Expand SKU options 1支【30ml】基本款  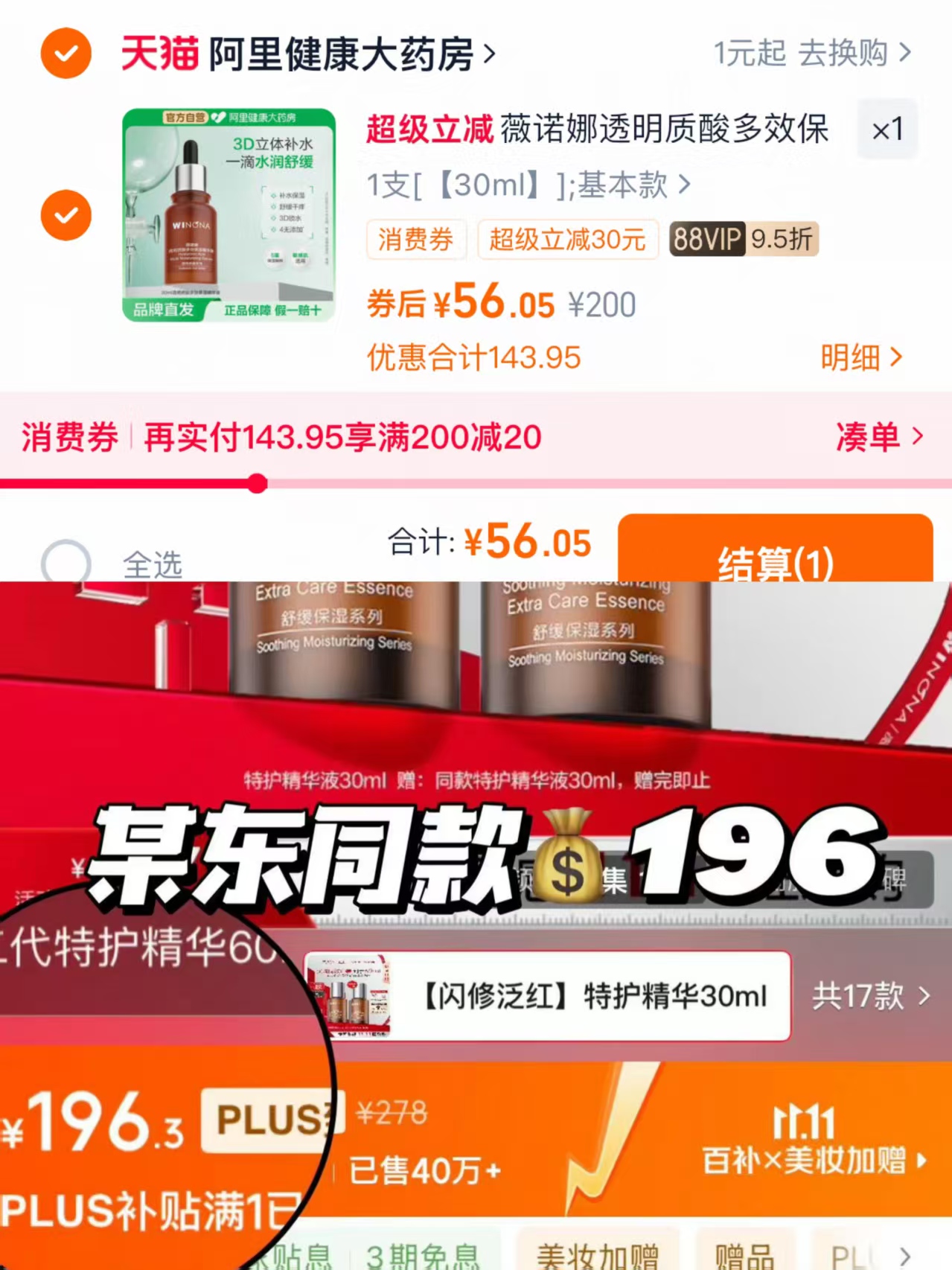point(525,186)
